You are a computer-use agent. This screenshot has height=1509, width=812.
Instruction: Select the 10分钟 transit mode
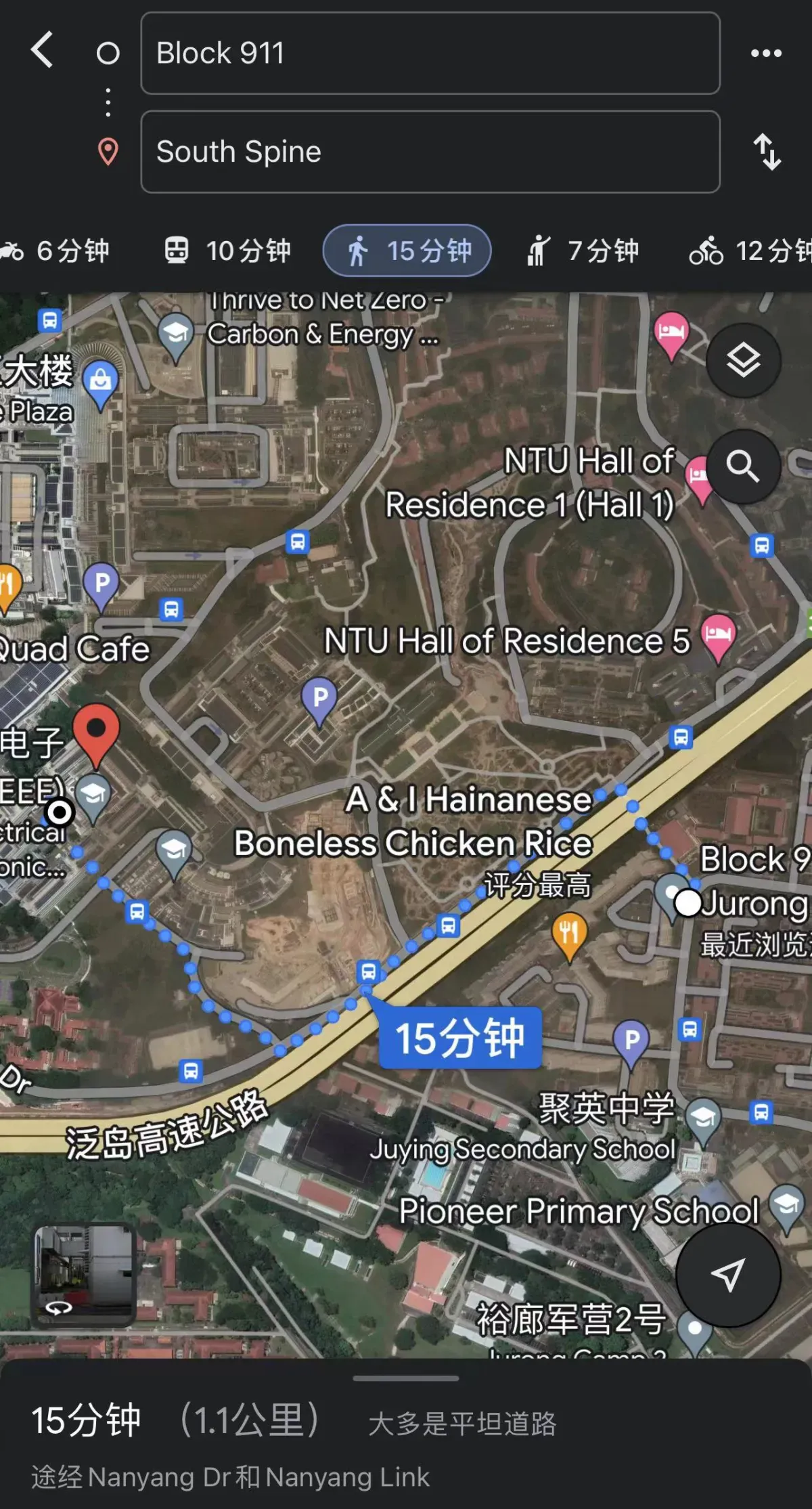coord(227,250)
